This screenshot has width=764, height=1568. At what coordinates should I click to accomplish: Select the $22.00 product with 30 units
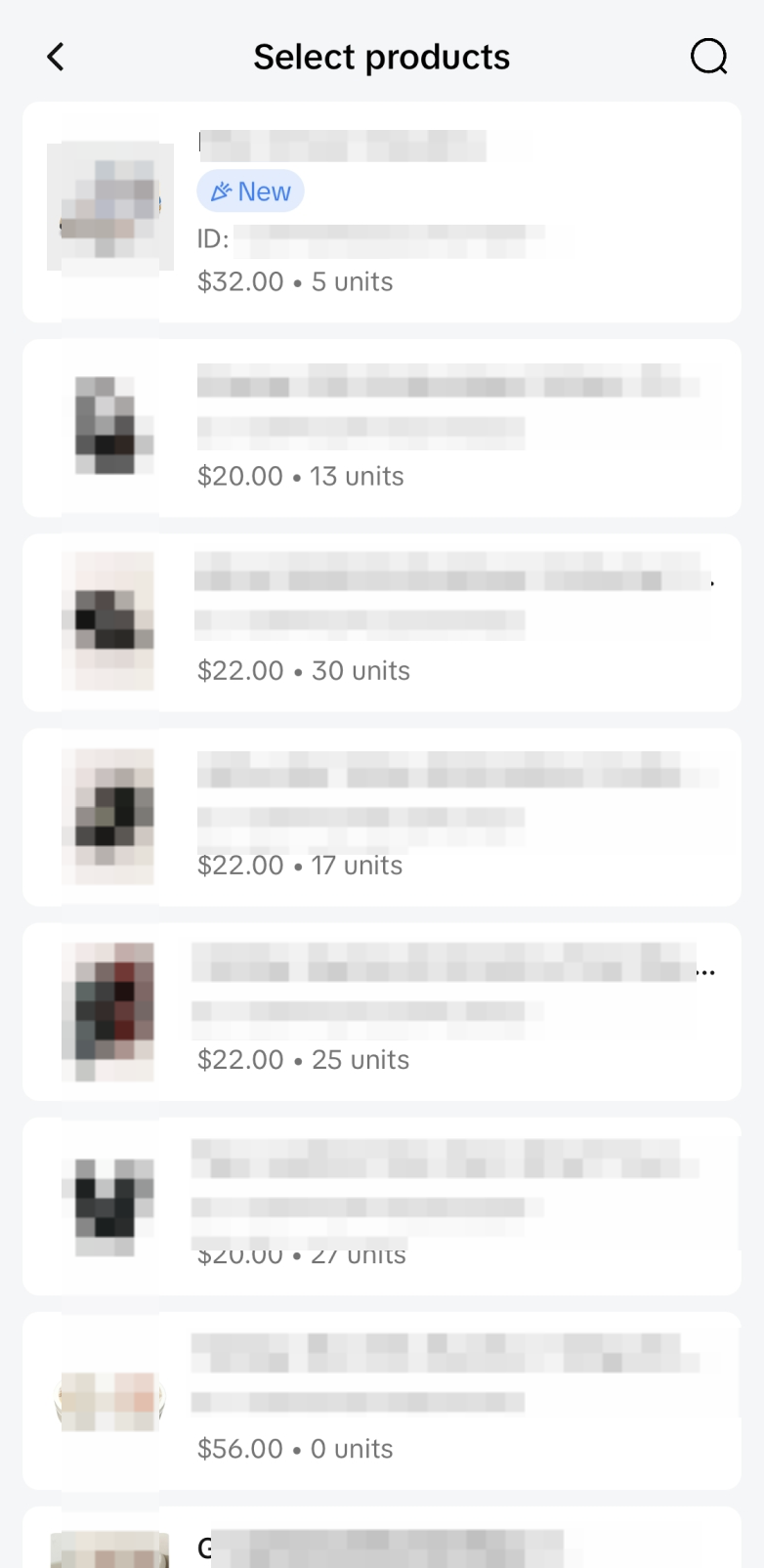click(381, 622)
